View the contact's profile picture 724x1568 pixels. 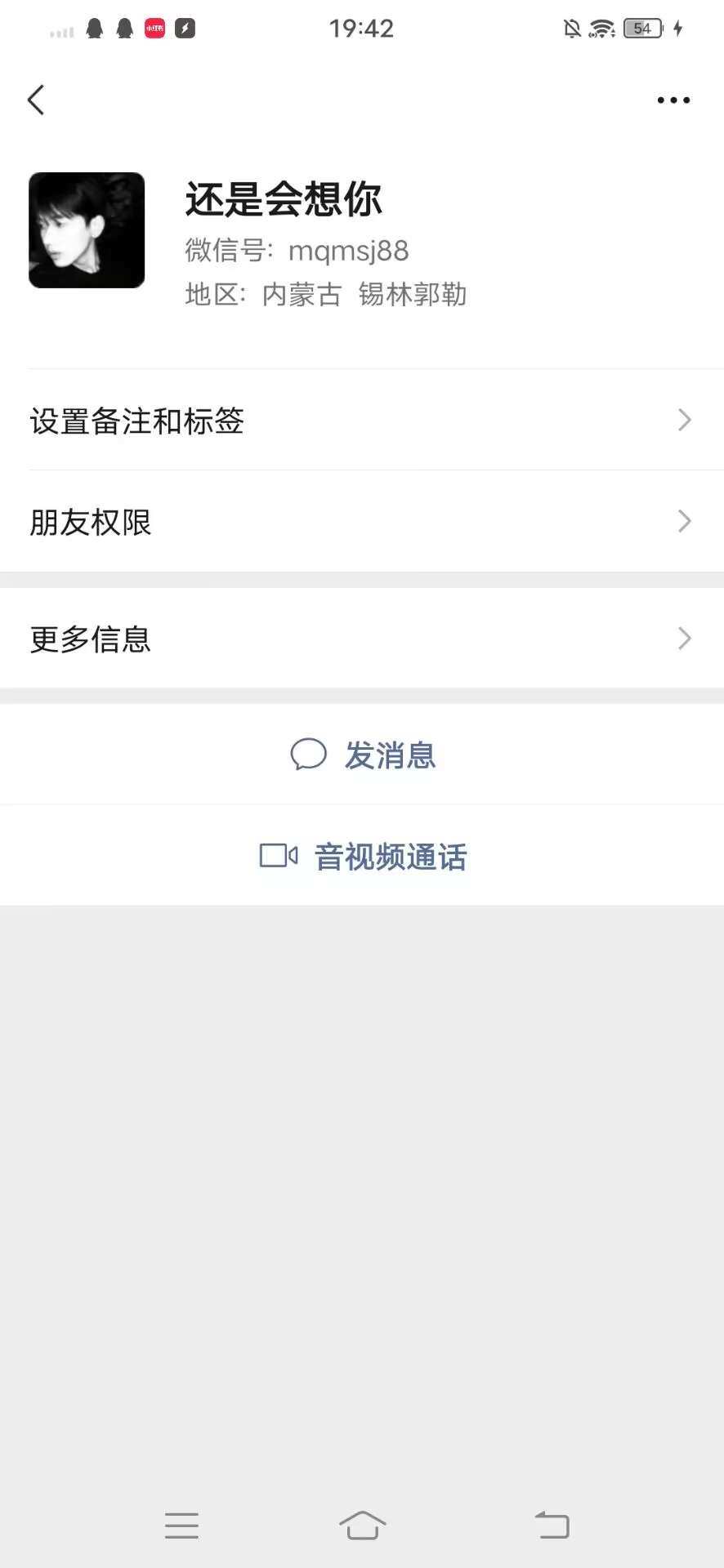[87, 230]
